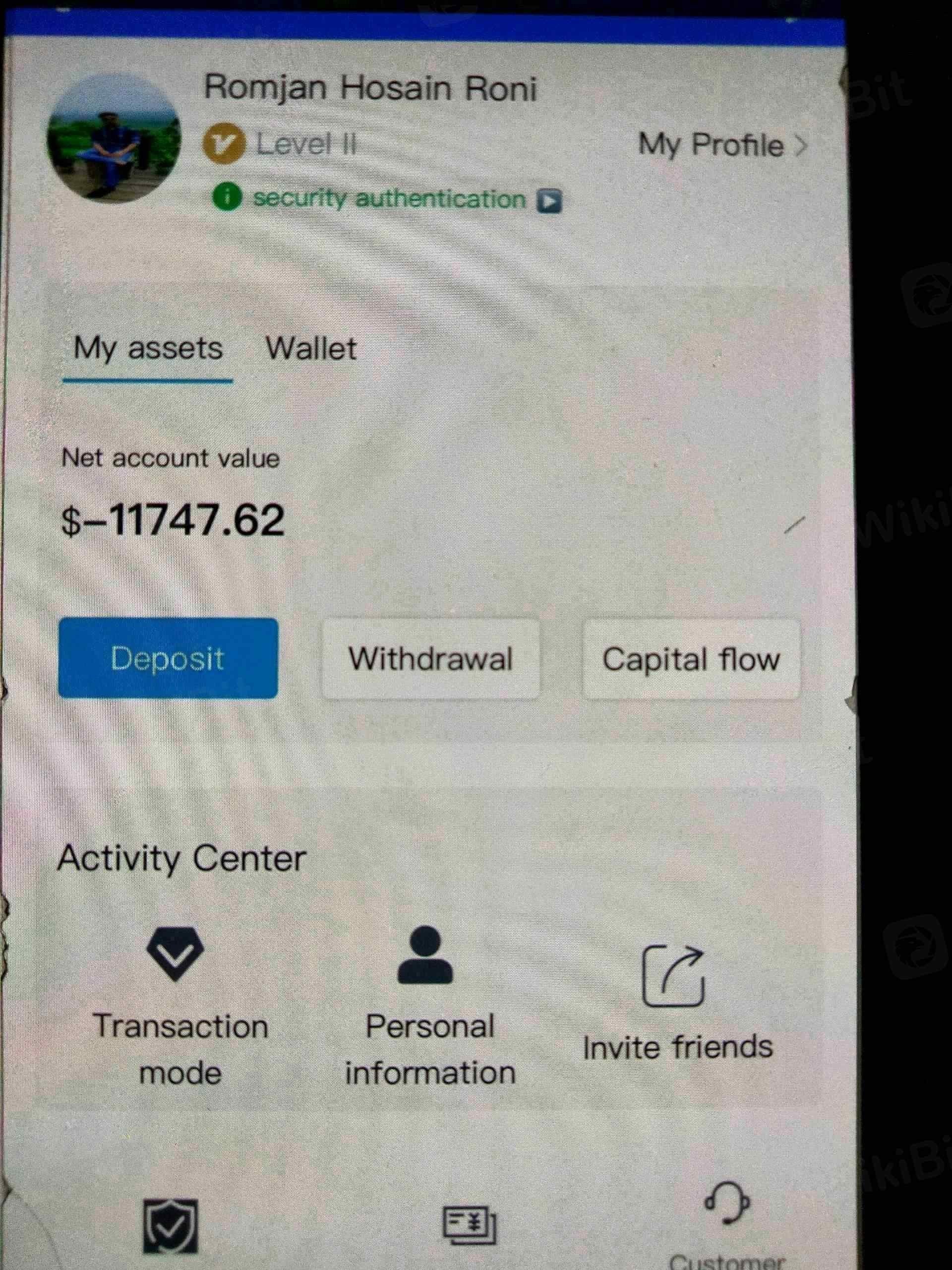Contact Customer service via headset icon
This screenshot has width=952, height=1270.
(x=727, y=1204)
